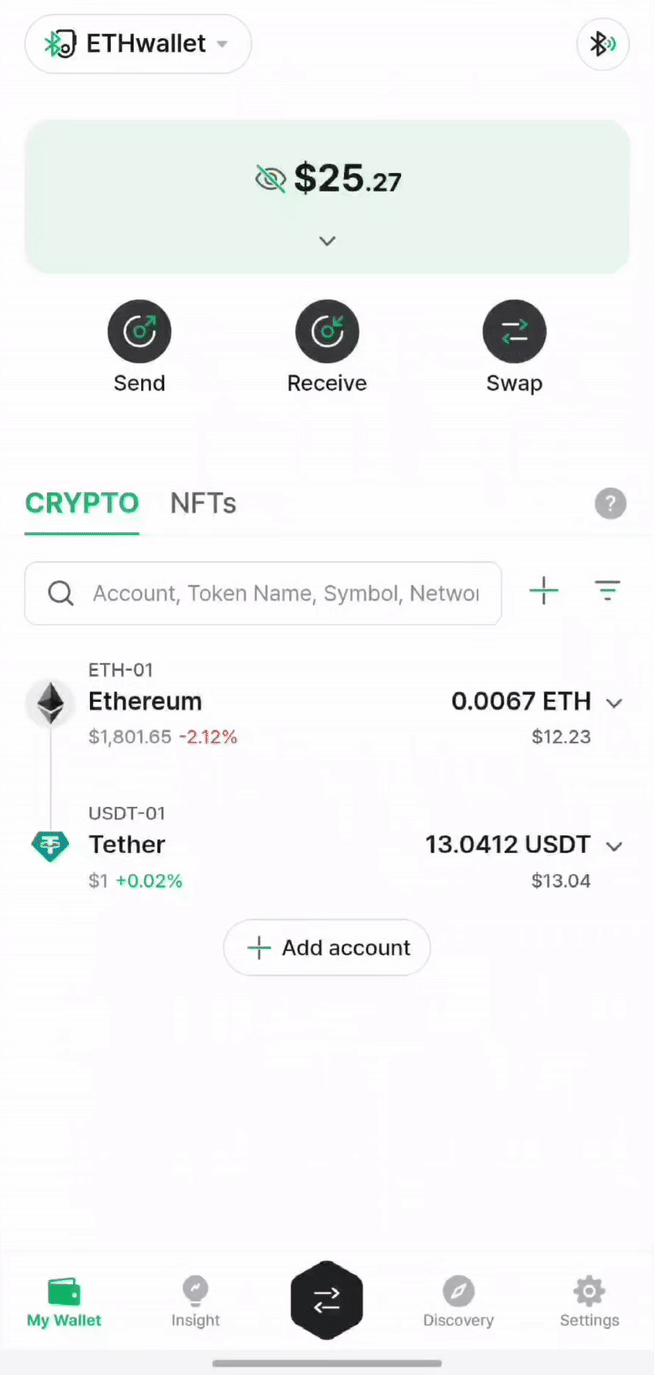
Task: Tap the Bluetooth connection icon
Action: point(602,44)
